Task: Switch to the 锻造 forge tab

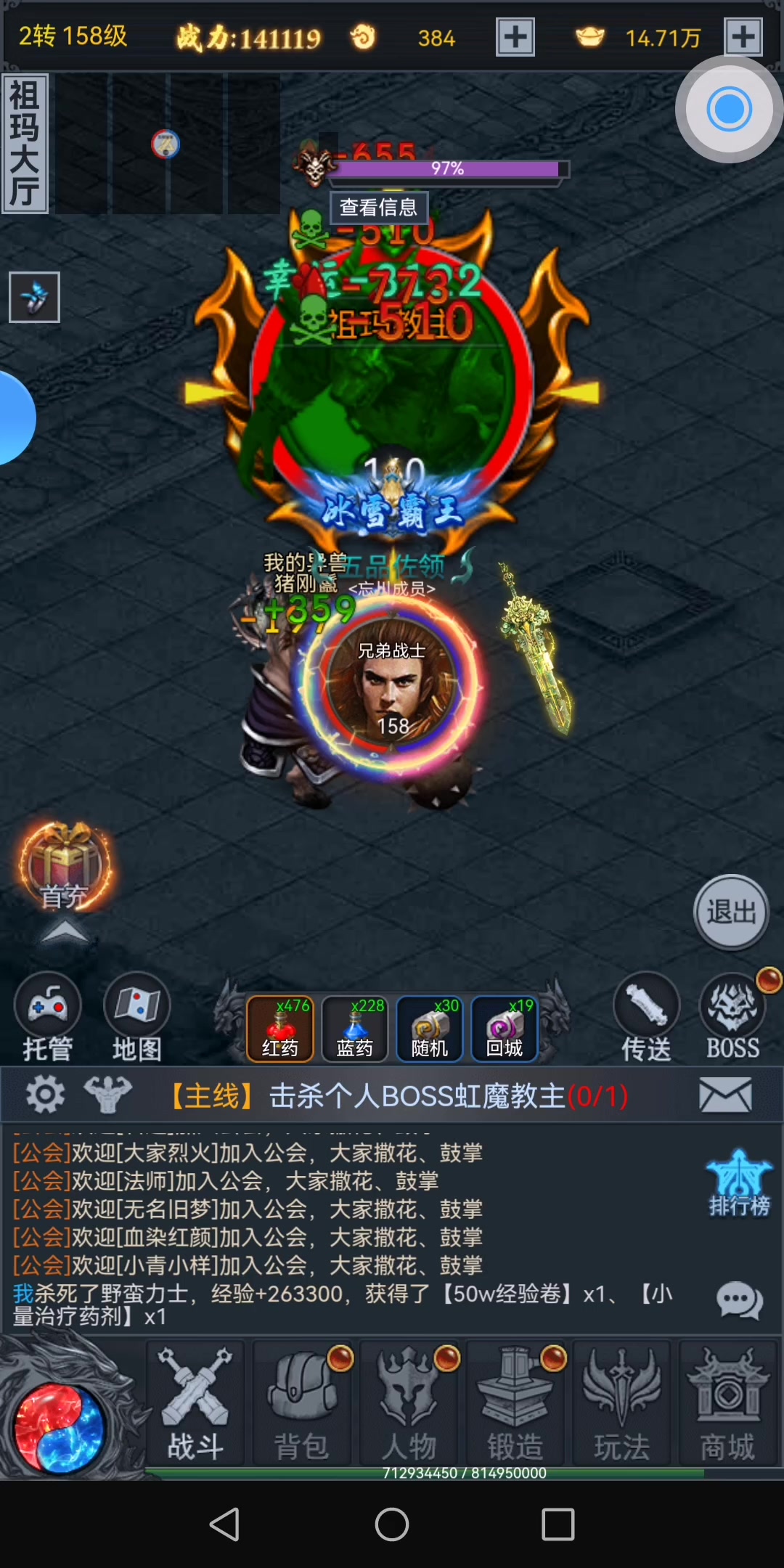Action: tap(515, 1404)
